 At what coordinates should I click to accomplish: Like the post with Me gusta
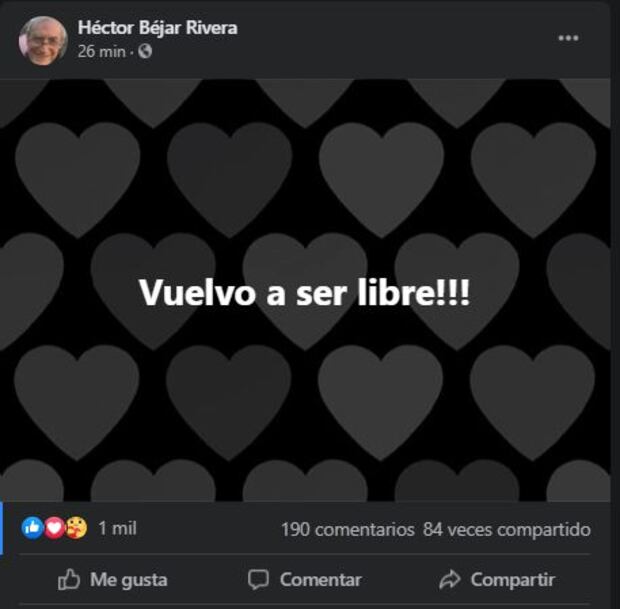112,579
